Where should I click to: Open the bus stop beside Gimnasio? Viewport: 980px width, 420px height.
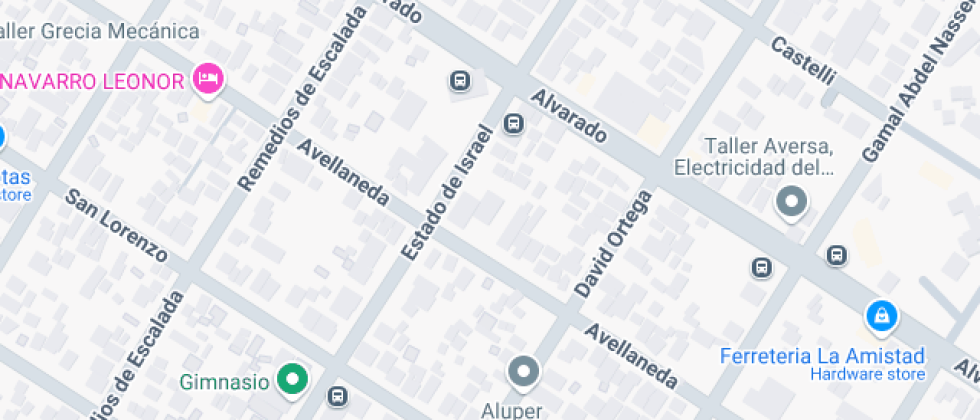tap(338, 396)
